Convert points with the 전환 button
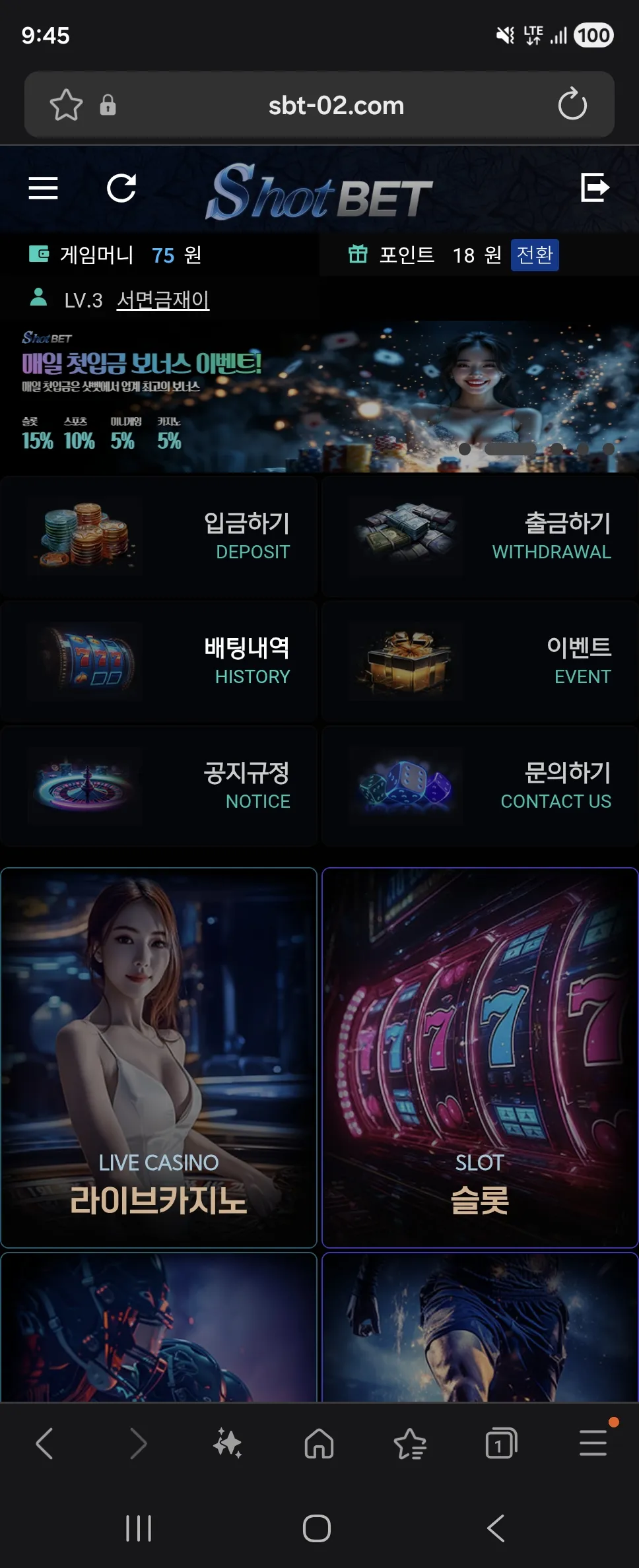This screenshot has height=1568, width=639. [x=535, y=255]
